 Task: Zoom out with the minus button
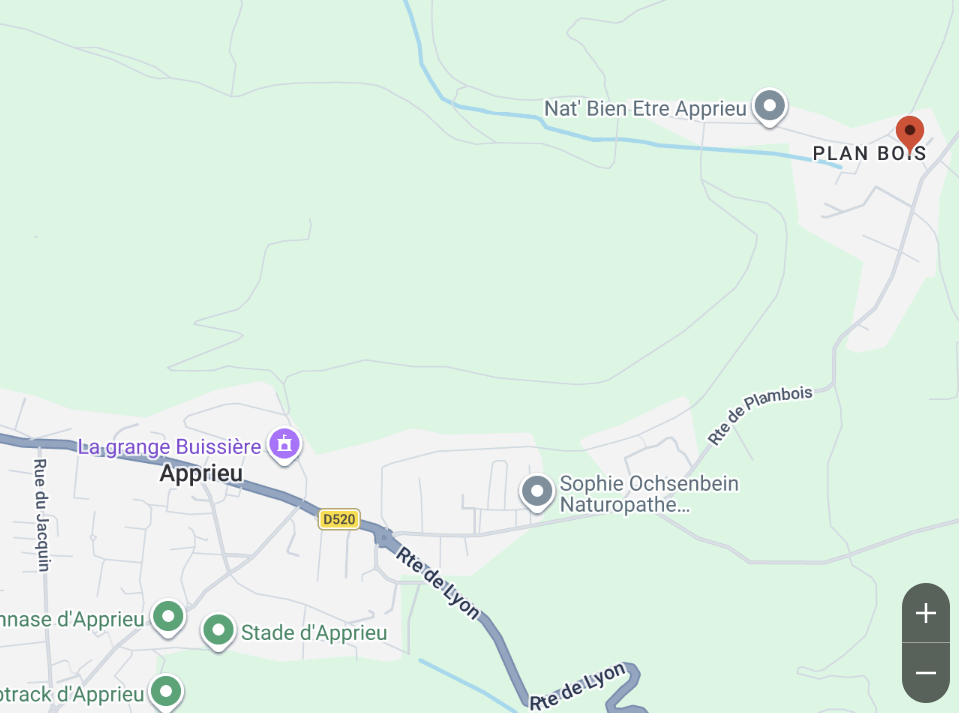[x=925, y=673]
